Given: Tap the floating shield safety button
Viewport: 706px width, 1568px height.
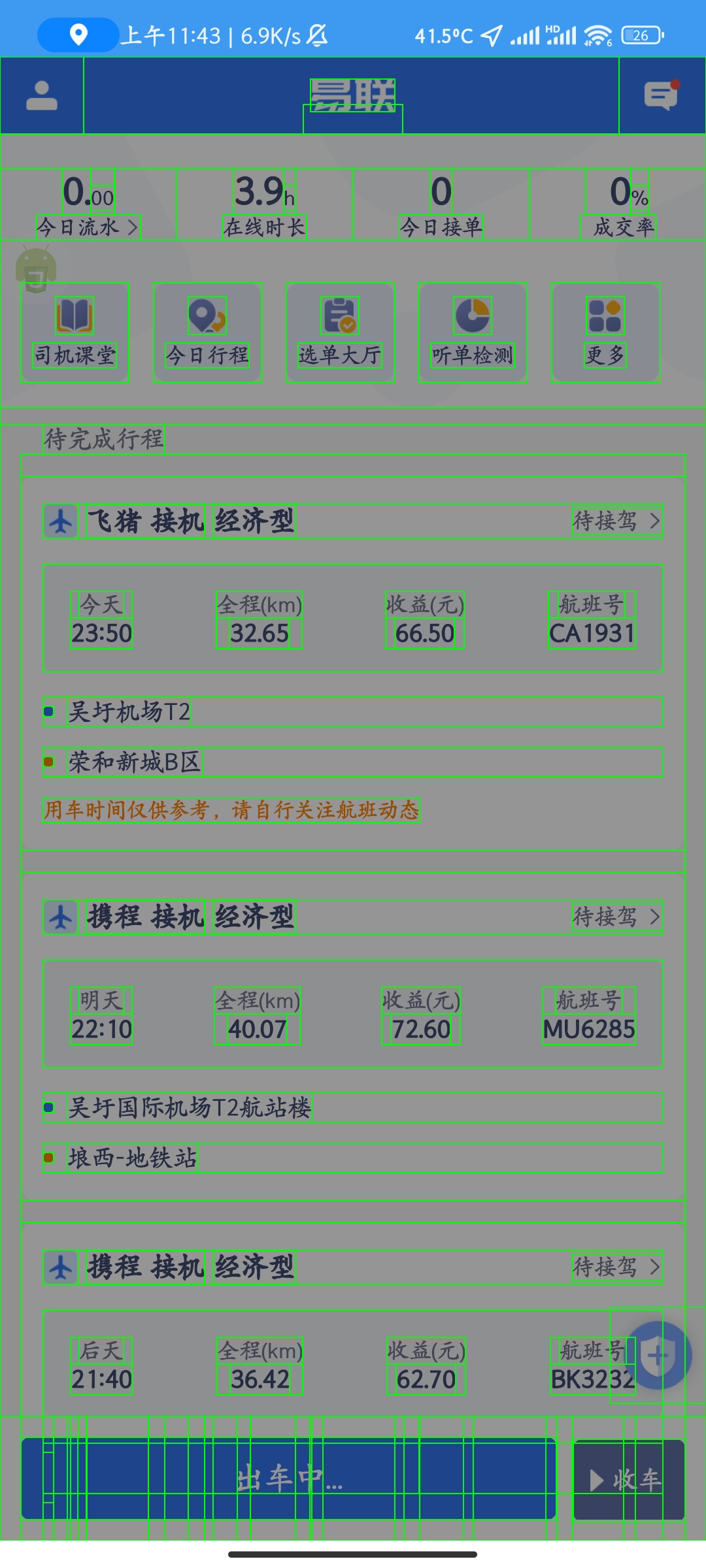Looking at the screenshot, I should pos(658,1355).
